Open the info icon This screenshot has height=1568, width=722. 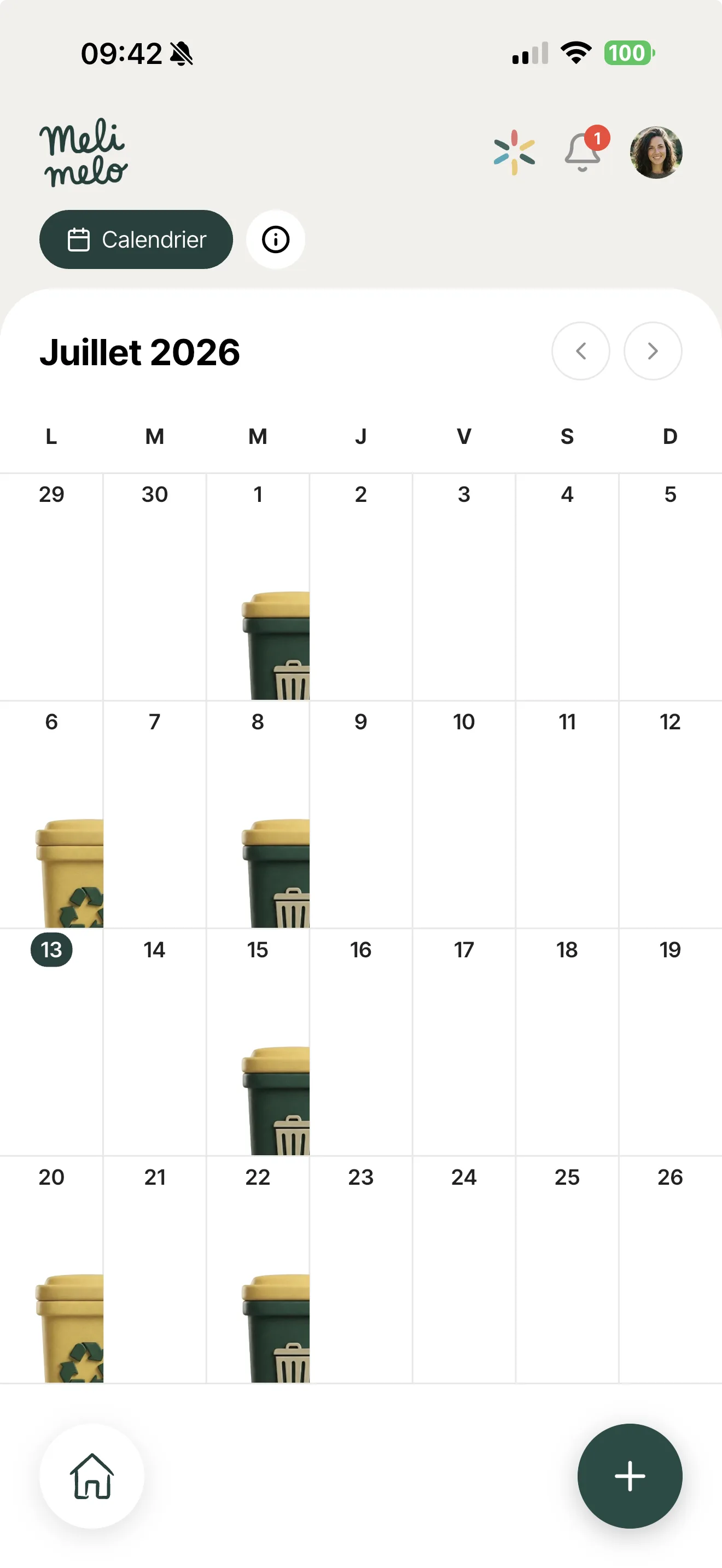275,239
